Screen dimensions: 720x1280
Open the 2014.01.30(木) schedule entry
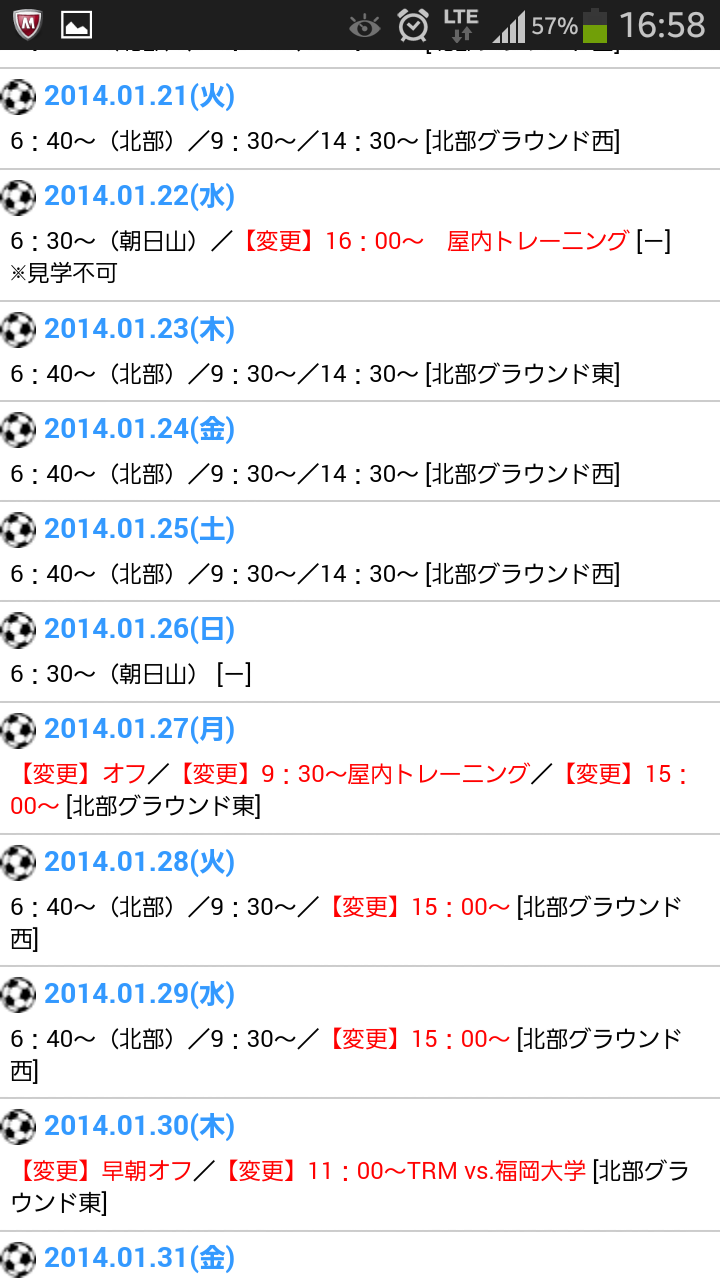point(139,1126)
